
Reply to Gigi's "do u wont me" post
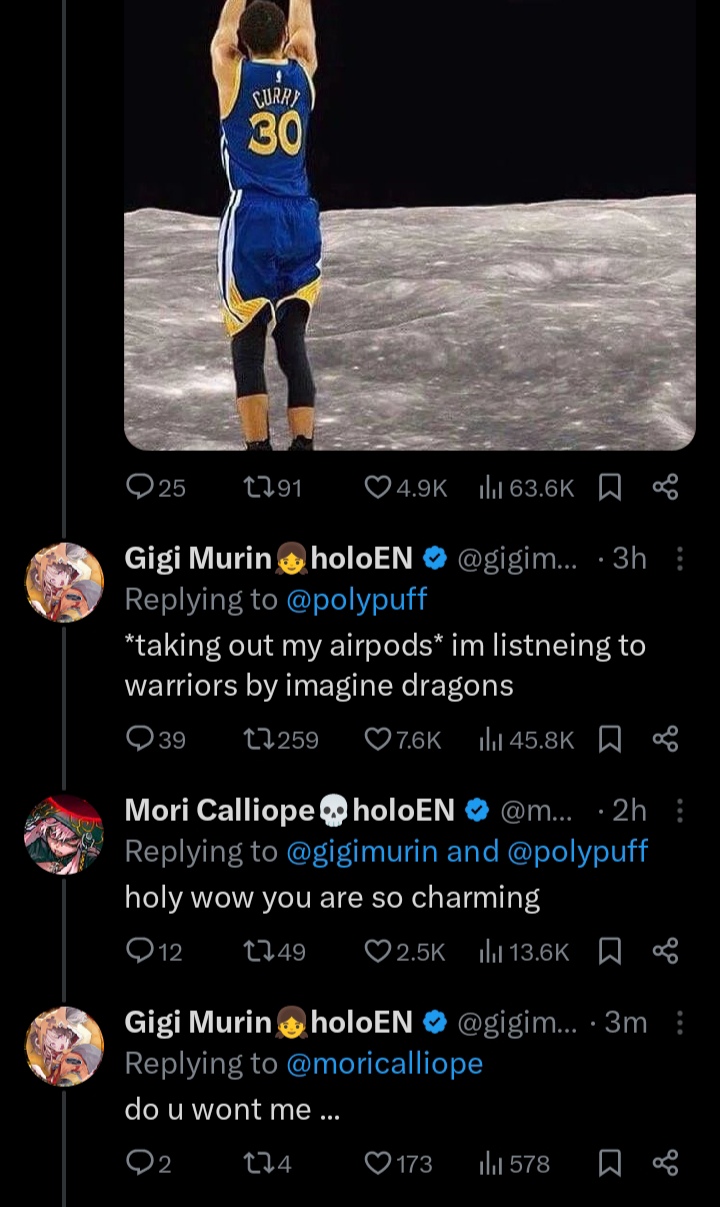pos(139,1163)
